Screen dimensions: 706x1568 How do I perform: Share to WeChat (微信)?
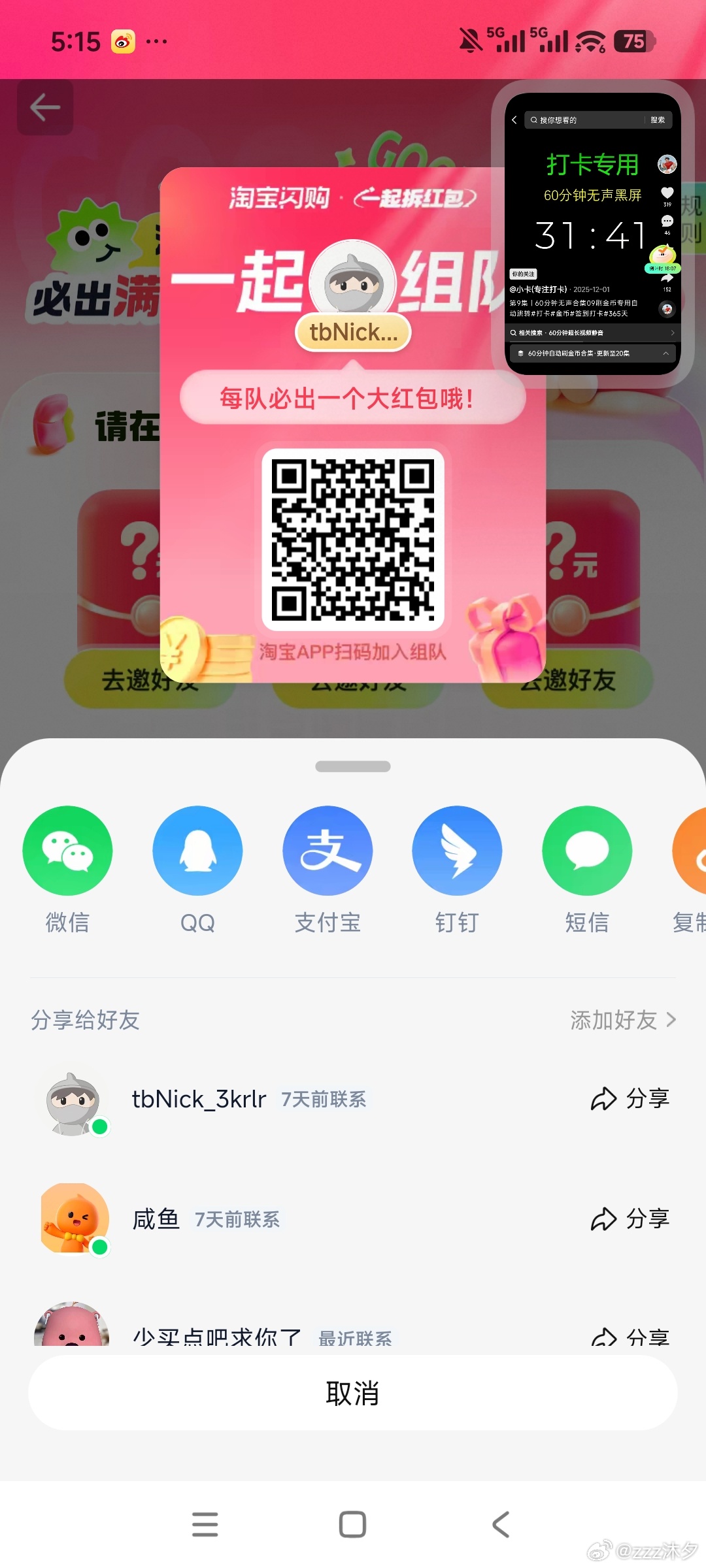[67, 851]
